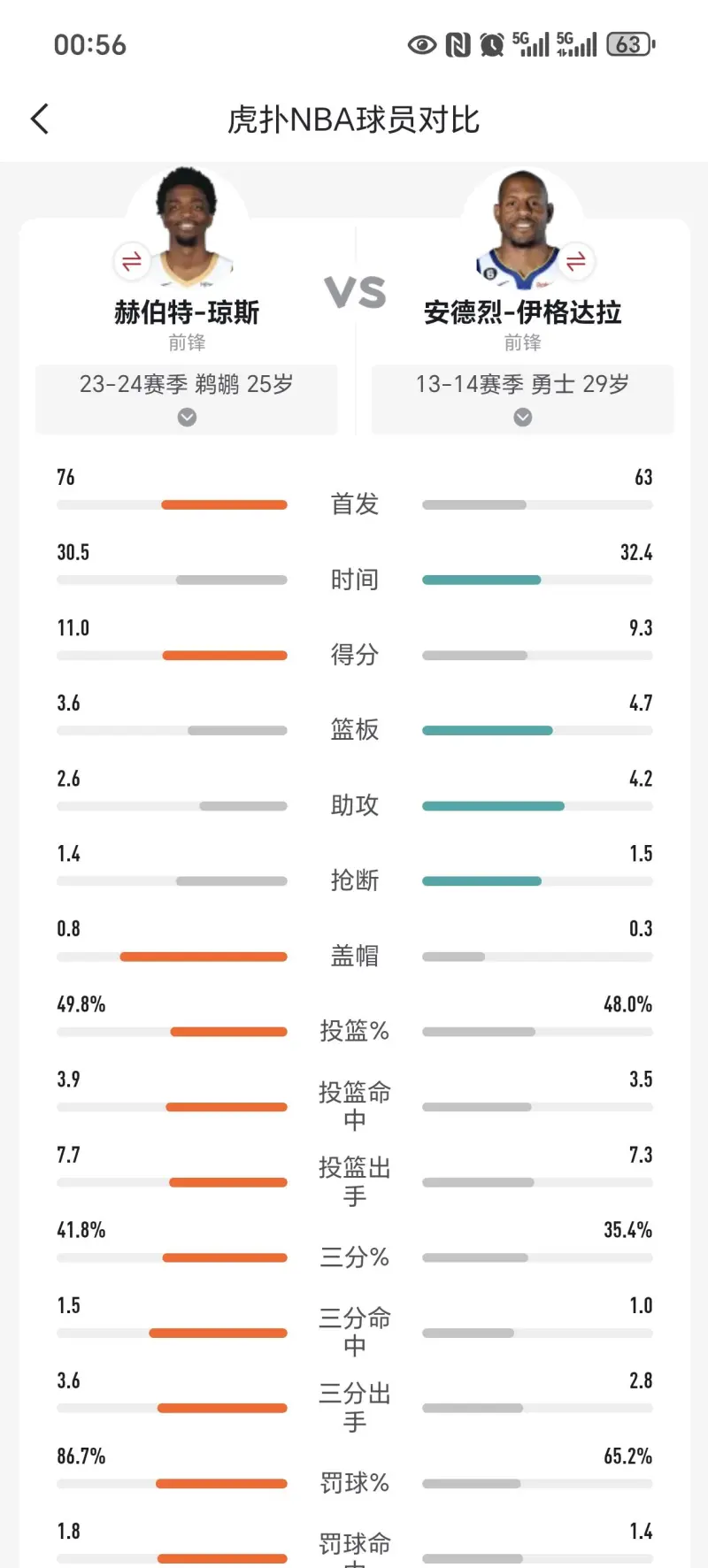Image resolution: width=708 pixels, height=1568 pixels.
Task: Expand the 23-24赛季 鹈鹕 season dropdown
Action: tap(187, 417)
